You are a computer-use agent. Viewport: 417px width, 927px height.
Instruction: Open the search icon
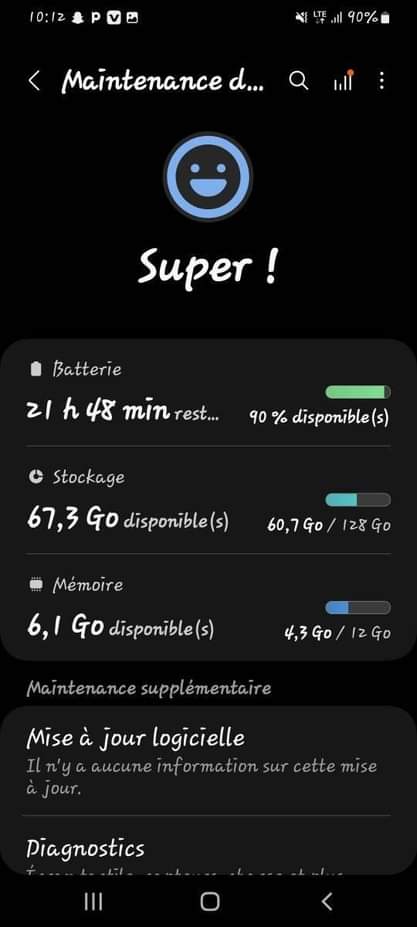tap(299, 81)
